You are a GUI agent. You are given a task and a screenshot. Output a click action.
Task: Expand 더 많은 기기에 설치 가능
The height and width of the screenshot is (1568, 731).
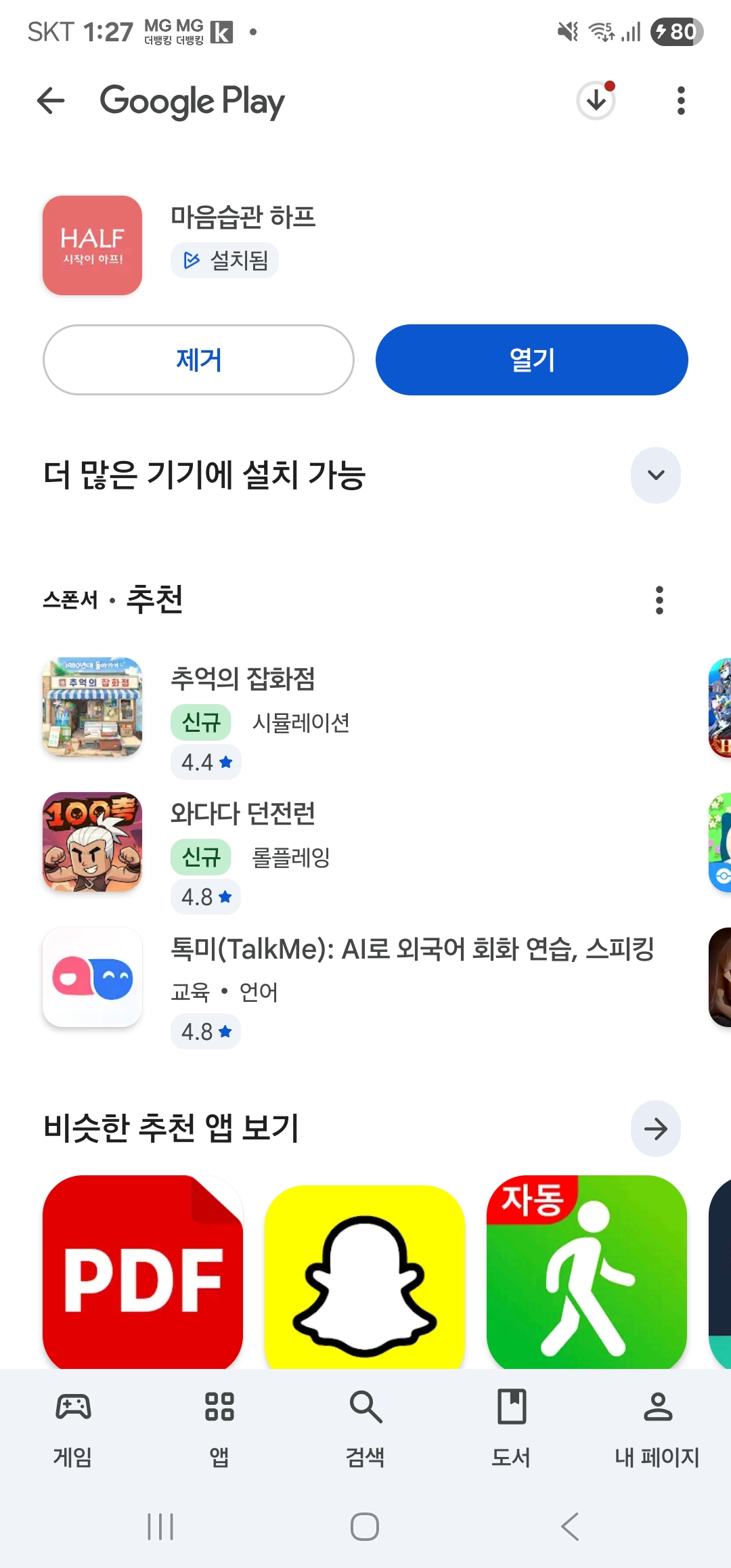tap(655, 475)
